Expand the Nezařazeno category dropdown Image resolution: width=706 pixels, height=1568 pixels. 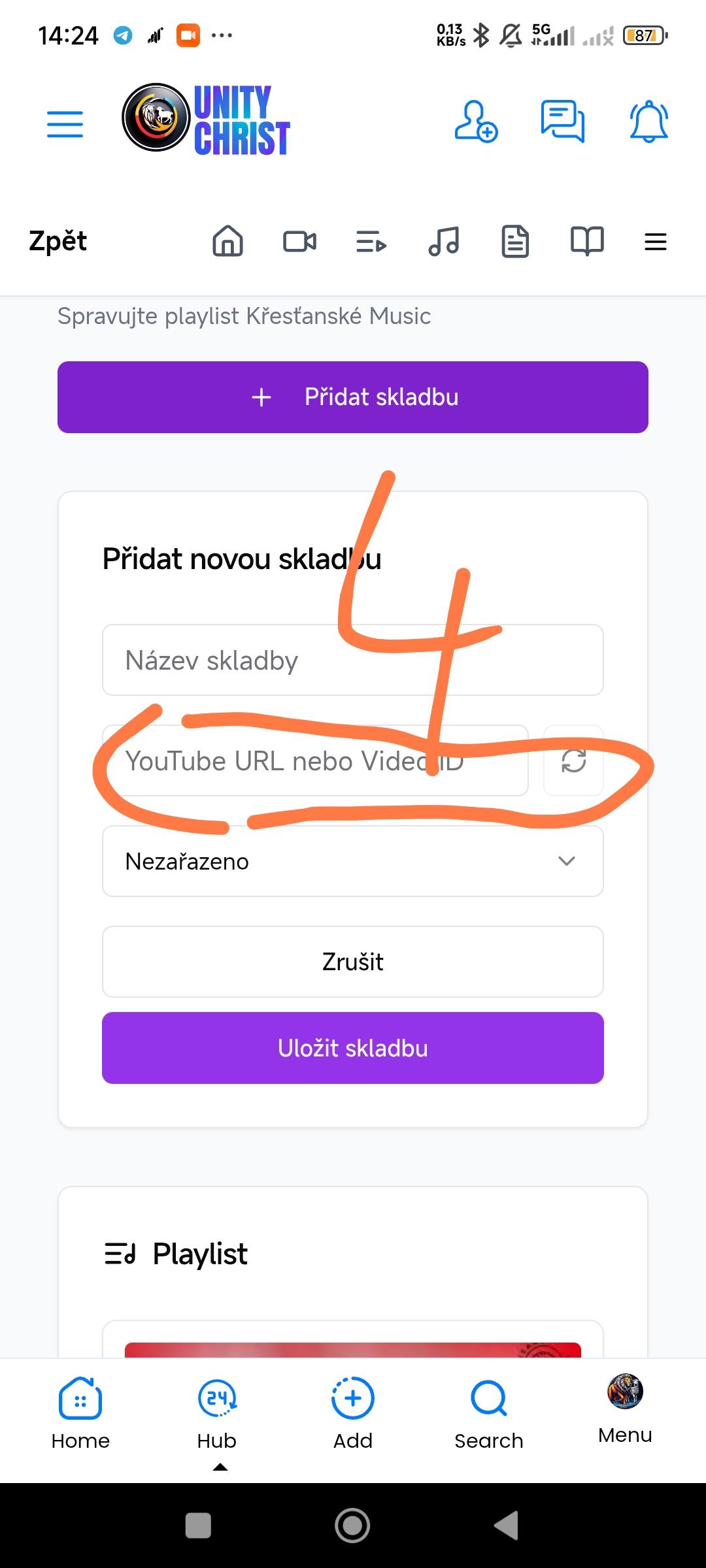click(x=353, y=861)
